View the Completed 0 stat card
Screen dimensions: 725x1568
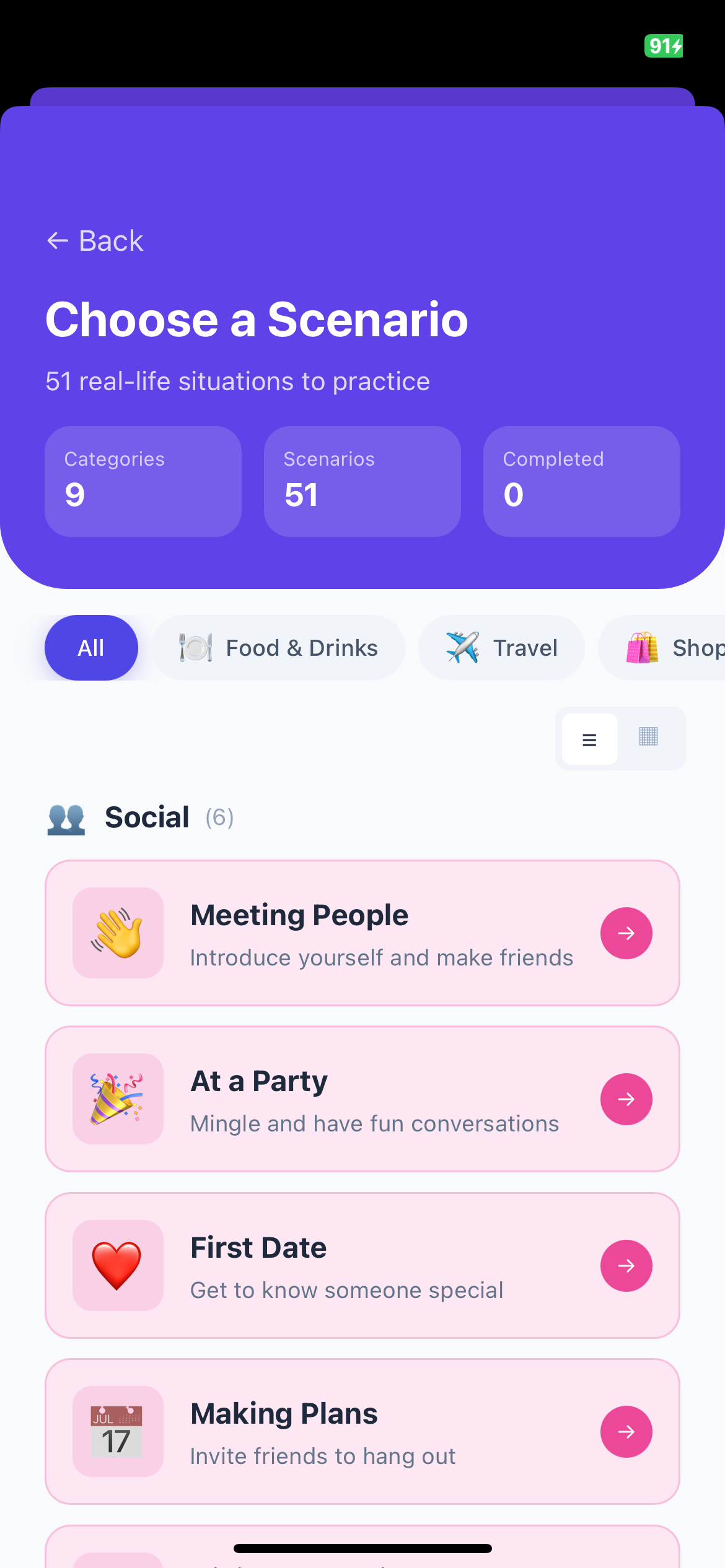(581, 481)
